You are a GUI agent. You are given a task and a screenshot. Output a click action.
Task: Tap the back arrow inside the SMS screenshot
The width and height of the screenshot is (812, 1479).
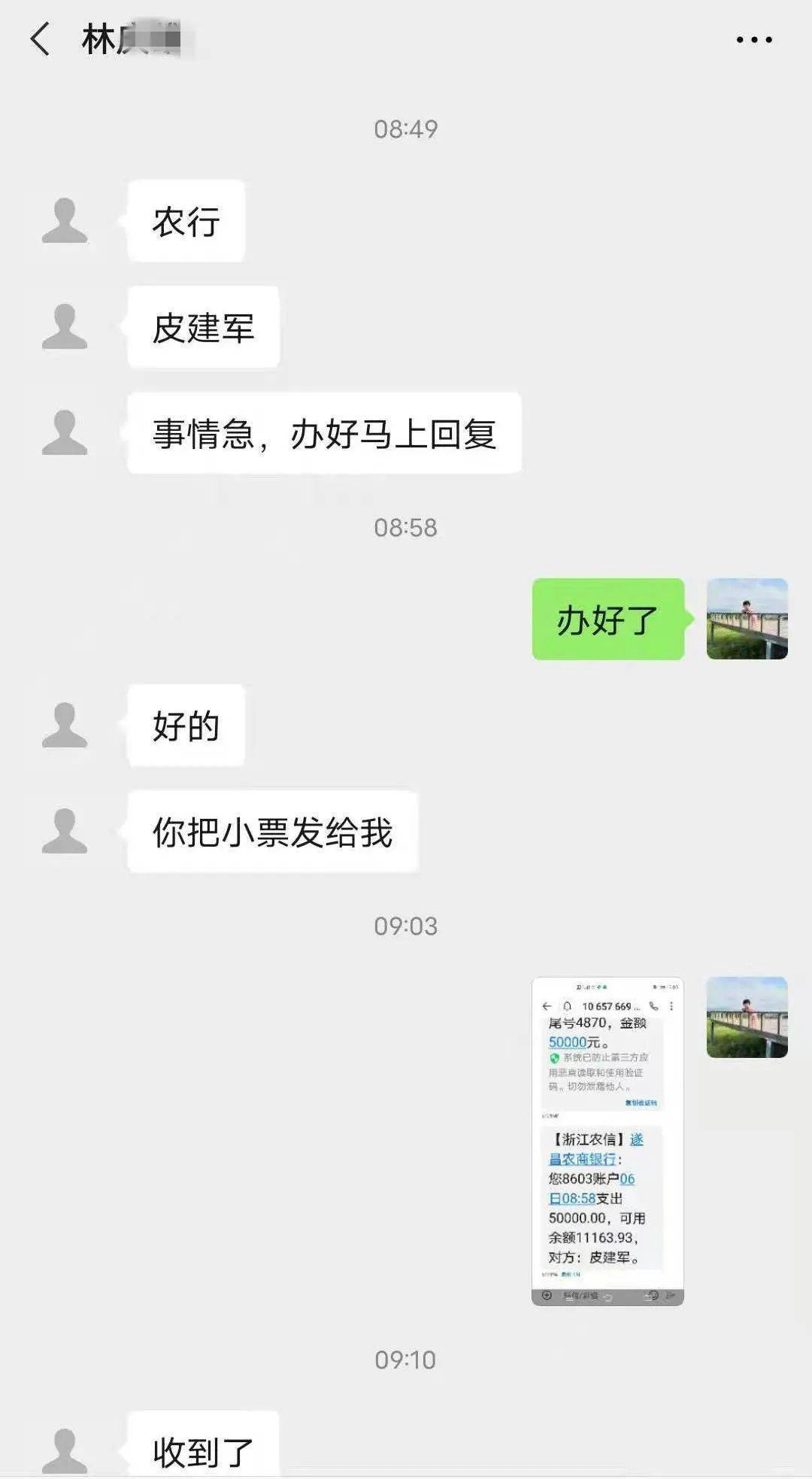[x=547, y=1007]
